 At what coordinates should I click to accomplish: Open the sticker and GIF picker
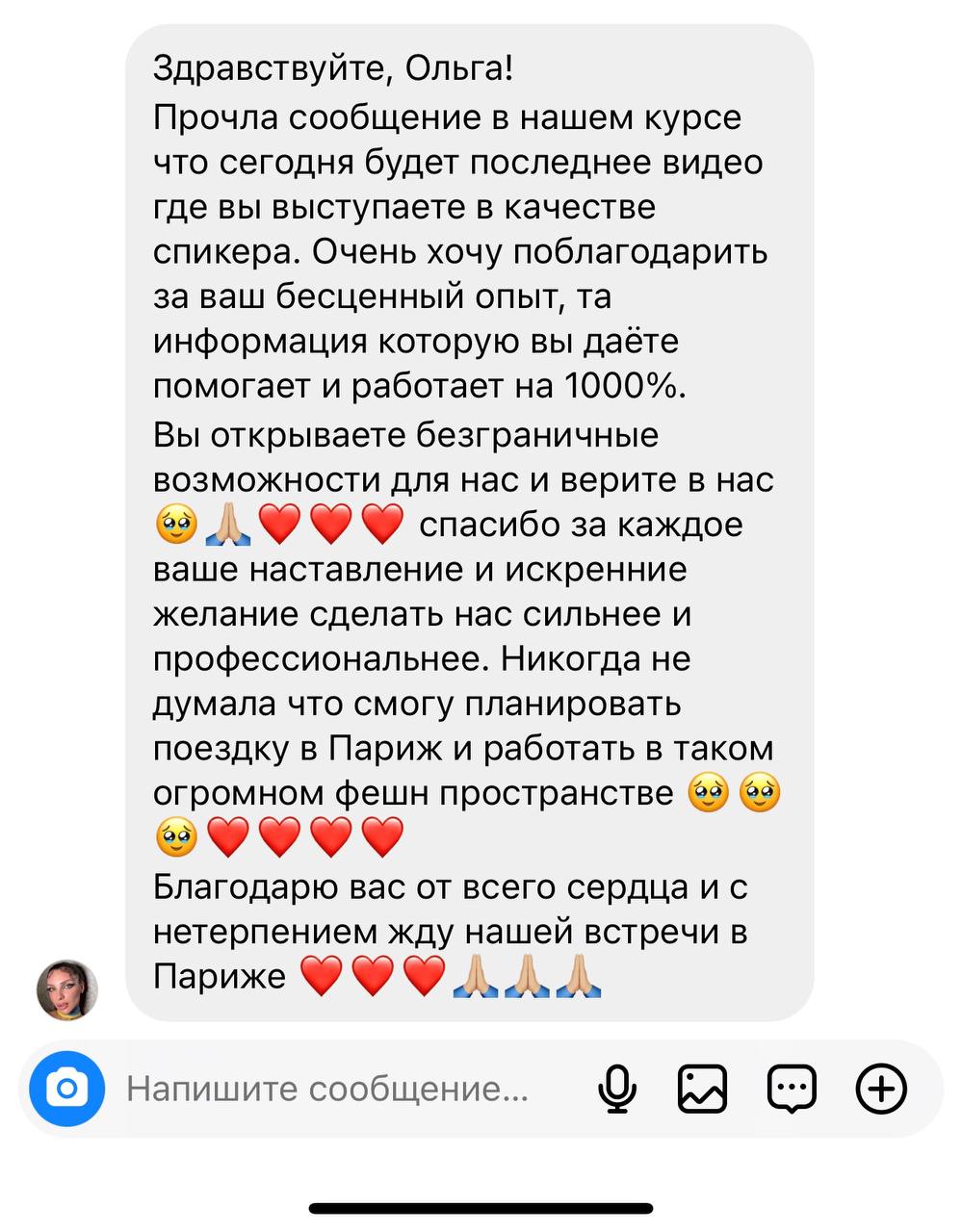click(792, 1089)
